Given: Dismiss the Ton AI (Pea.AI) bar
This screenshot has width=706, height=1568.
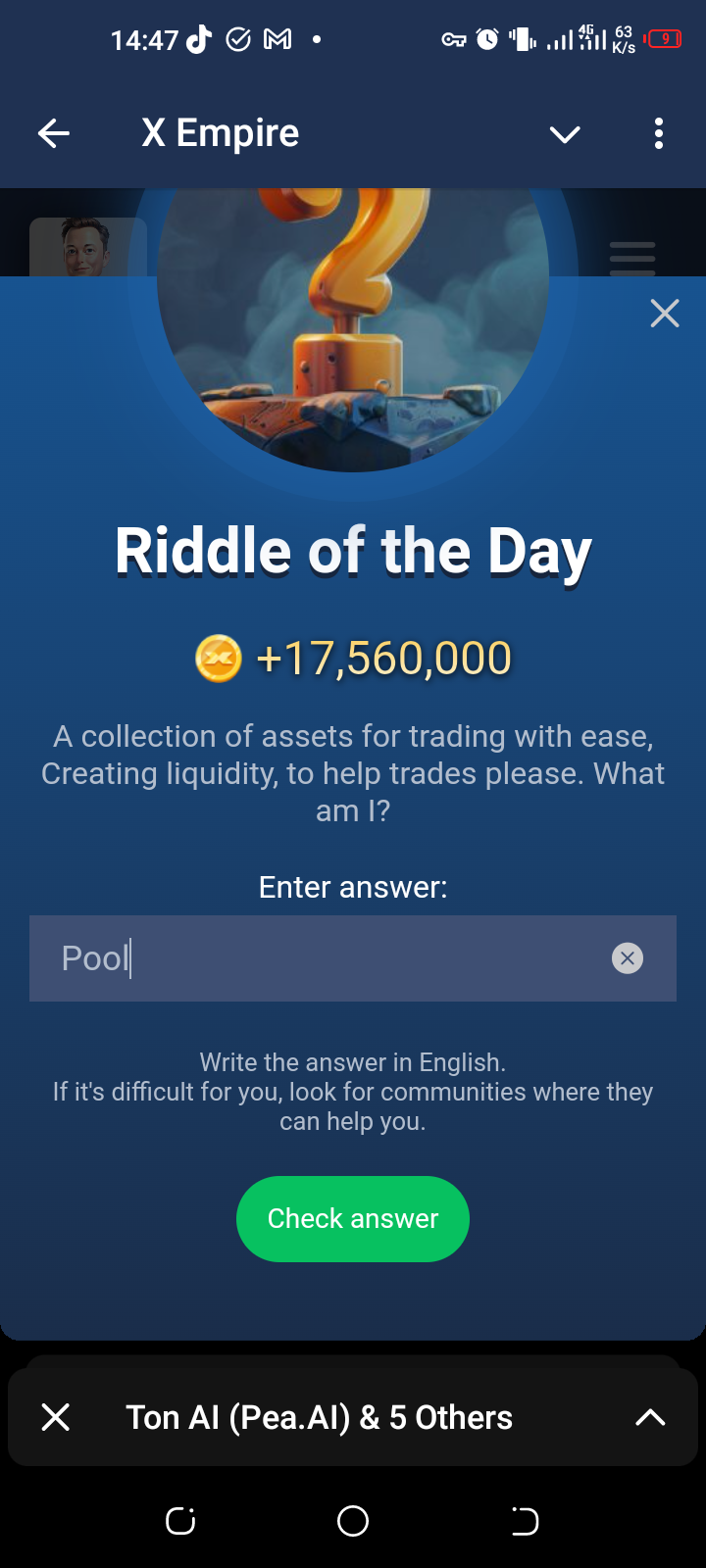Looking at the screenshot, I should click(x=56, y=1417).
